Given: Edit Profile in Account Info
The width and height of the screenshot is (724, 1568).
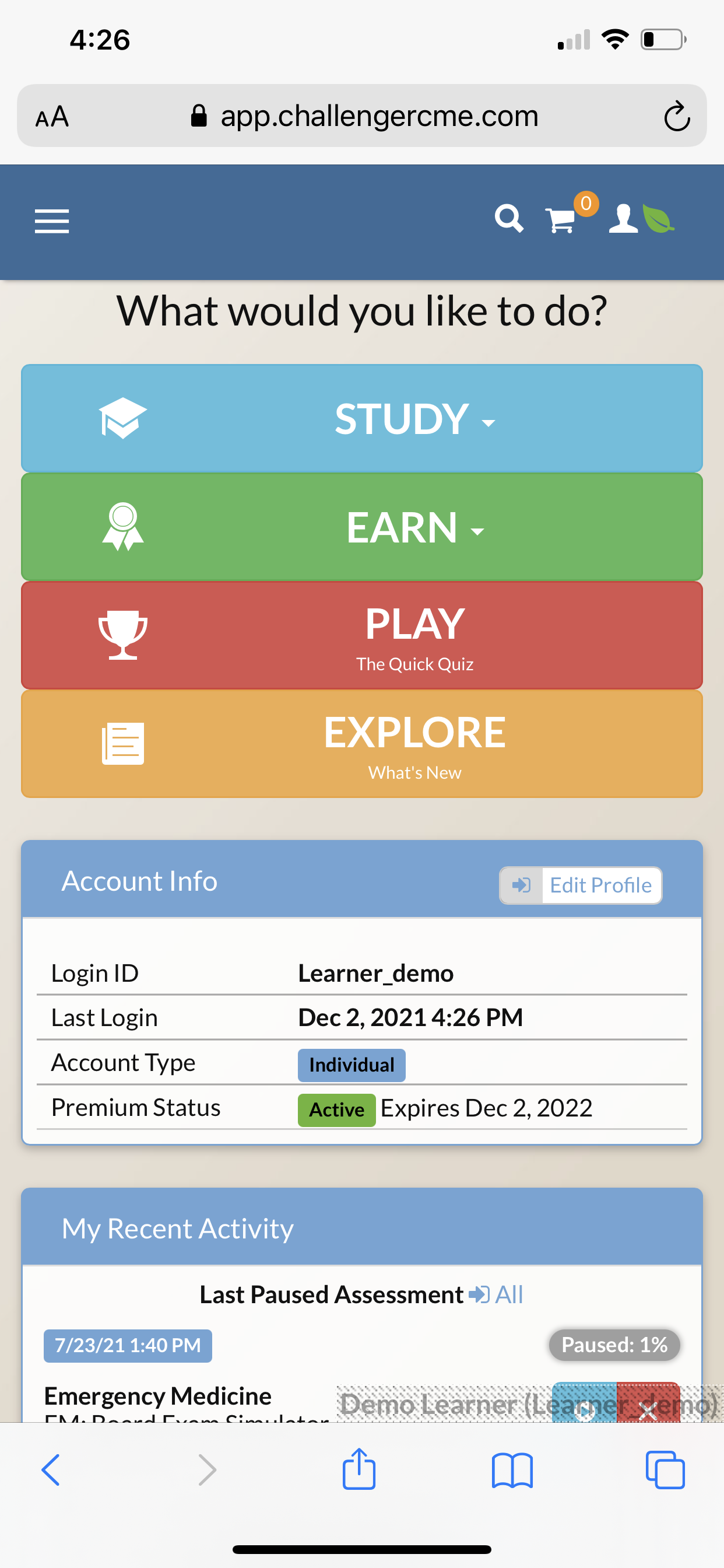Looking at the screenshot, I should click(581, 885).
